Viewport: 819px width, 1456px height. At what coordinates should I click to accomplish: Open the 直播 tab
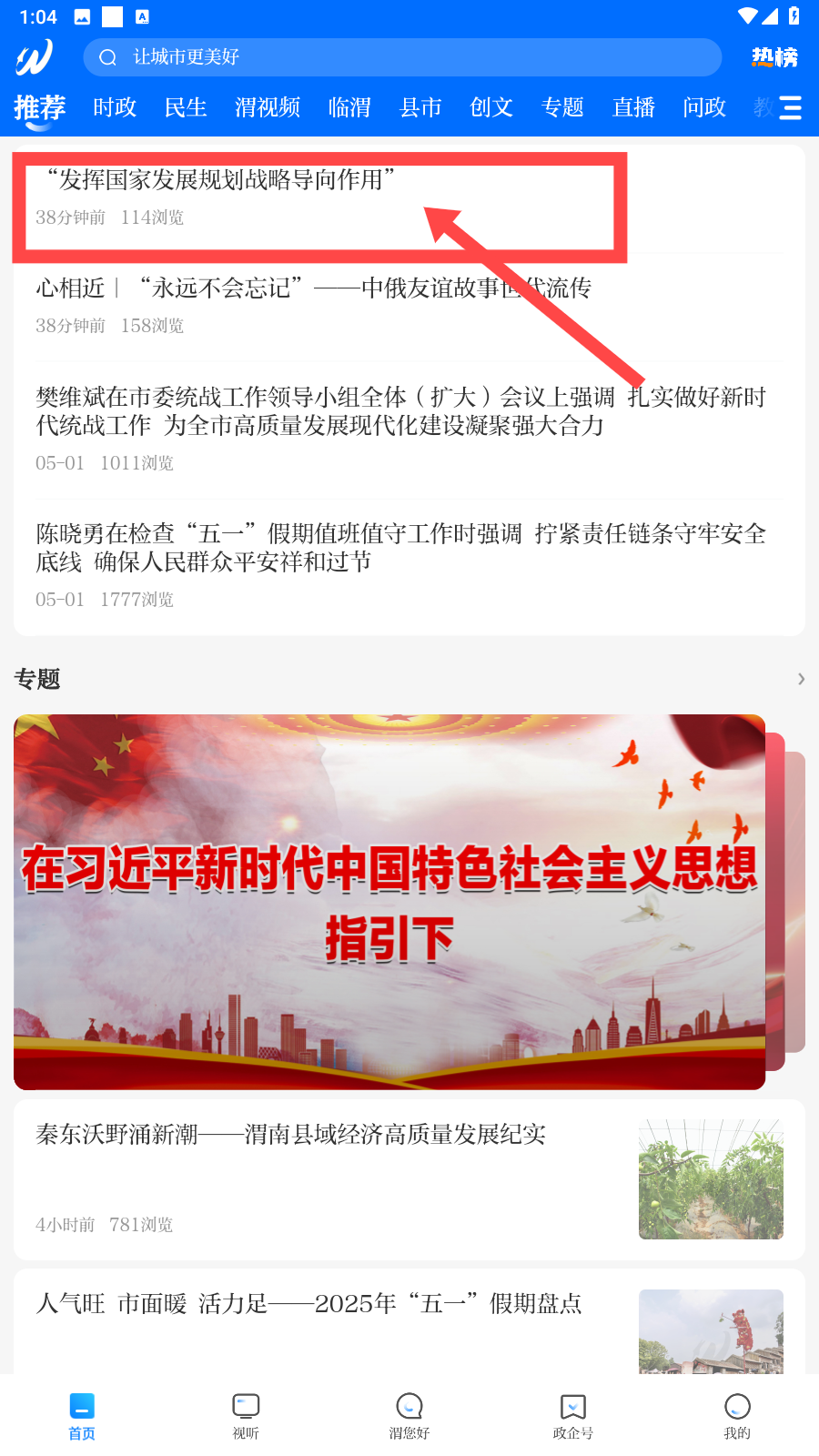(x=633, y=107)
